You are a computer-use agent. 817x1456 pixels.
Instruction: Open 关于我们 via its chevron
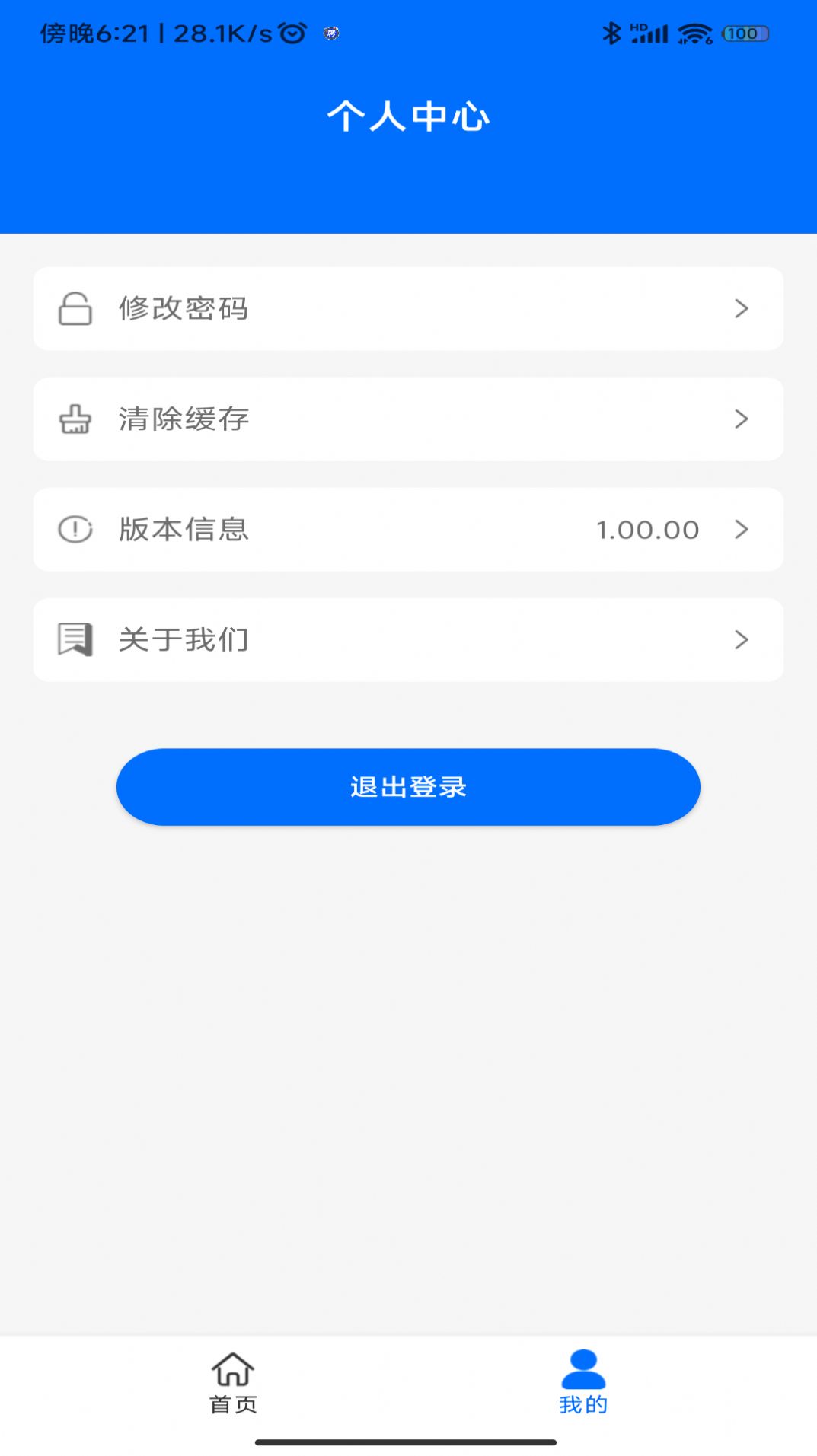(740, 639)
